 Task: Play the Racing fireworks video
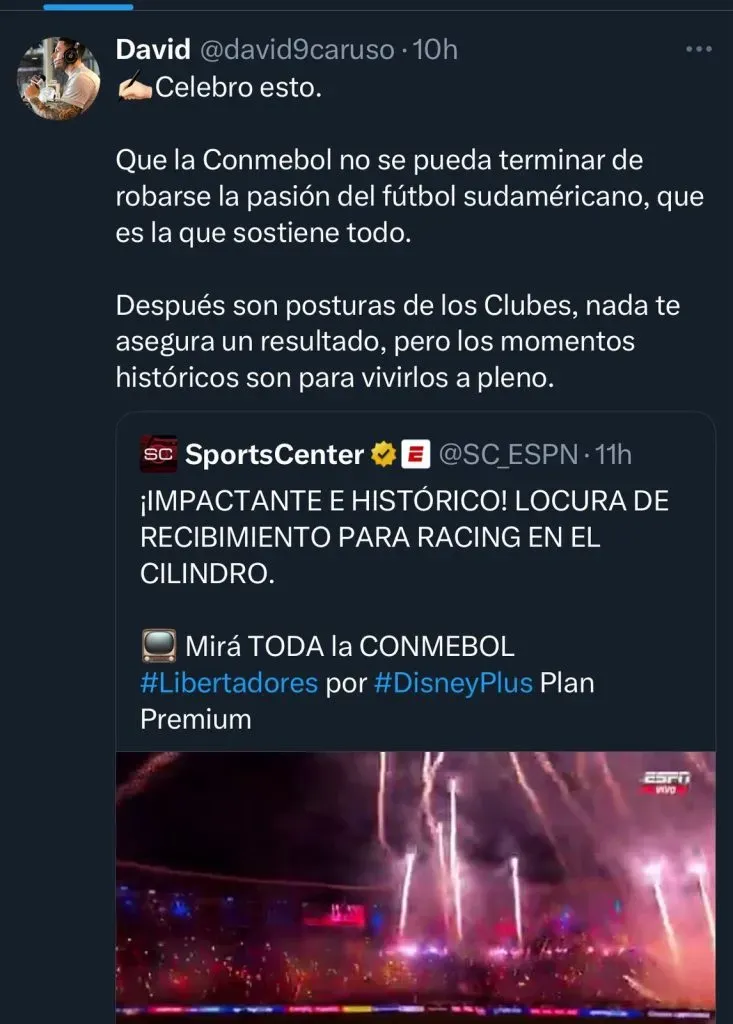click(x=415, y=885)
